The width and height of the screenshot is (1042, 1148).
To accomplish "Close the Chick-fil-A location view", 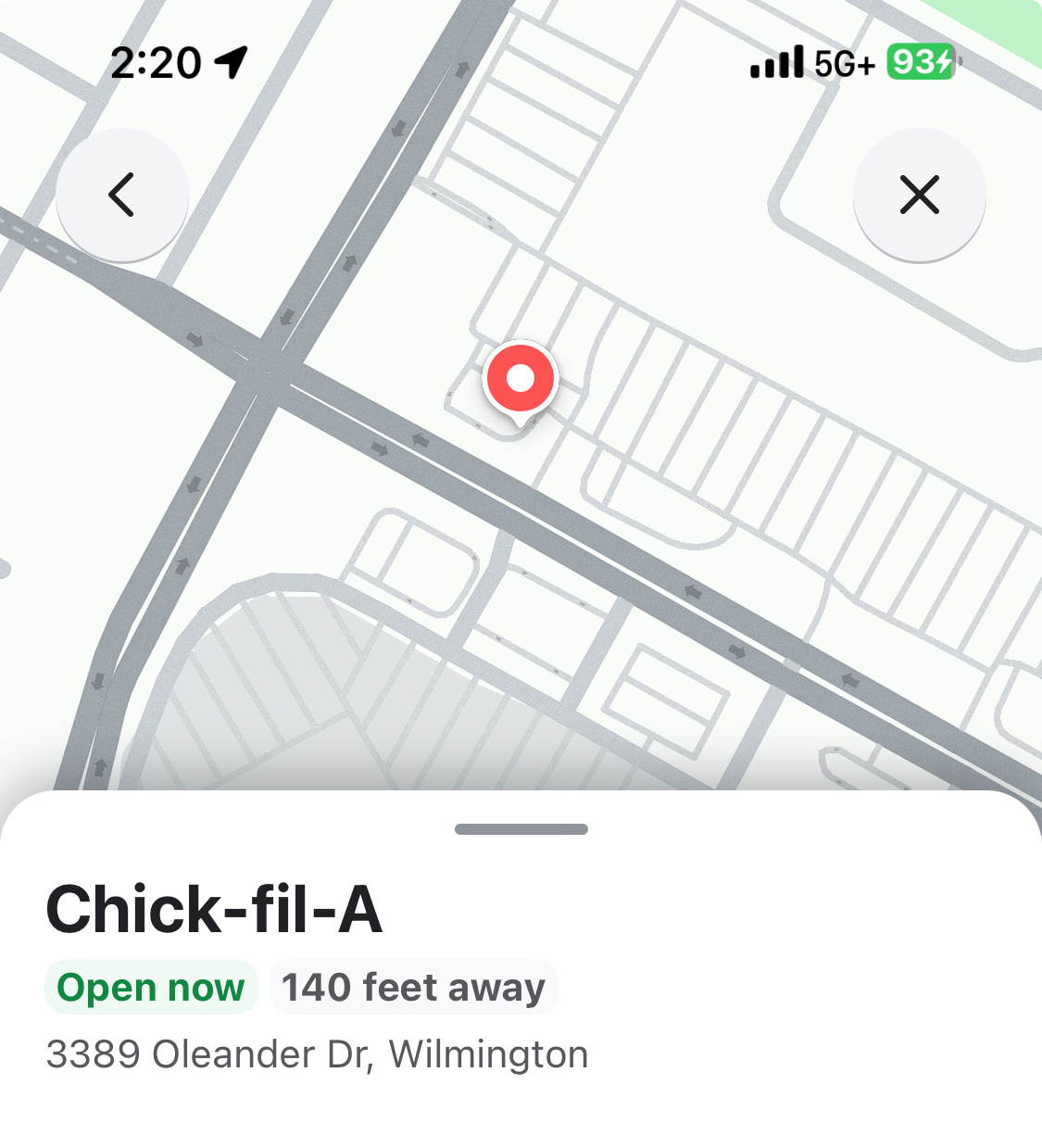I will click(x=919, y=195).
